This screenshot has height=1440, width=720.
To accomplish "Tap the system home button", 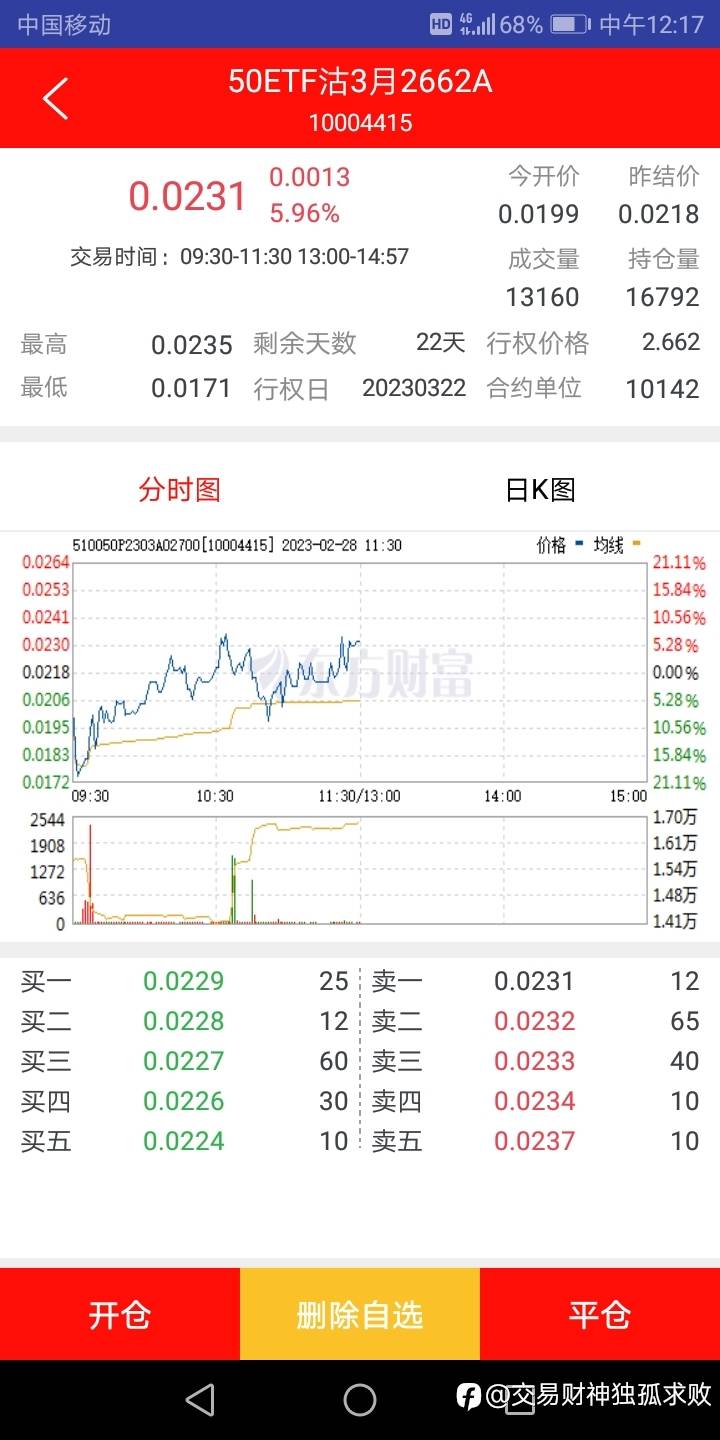I will click(360, 1400).
